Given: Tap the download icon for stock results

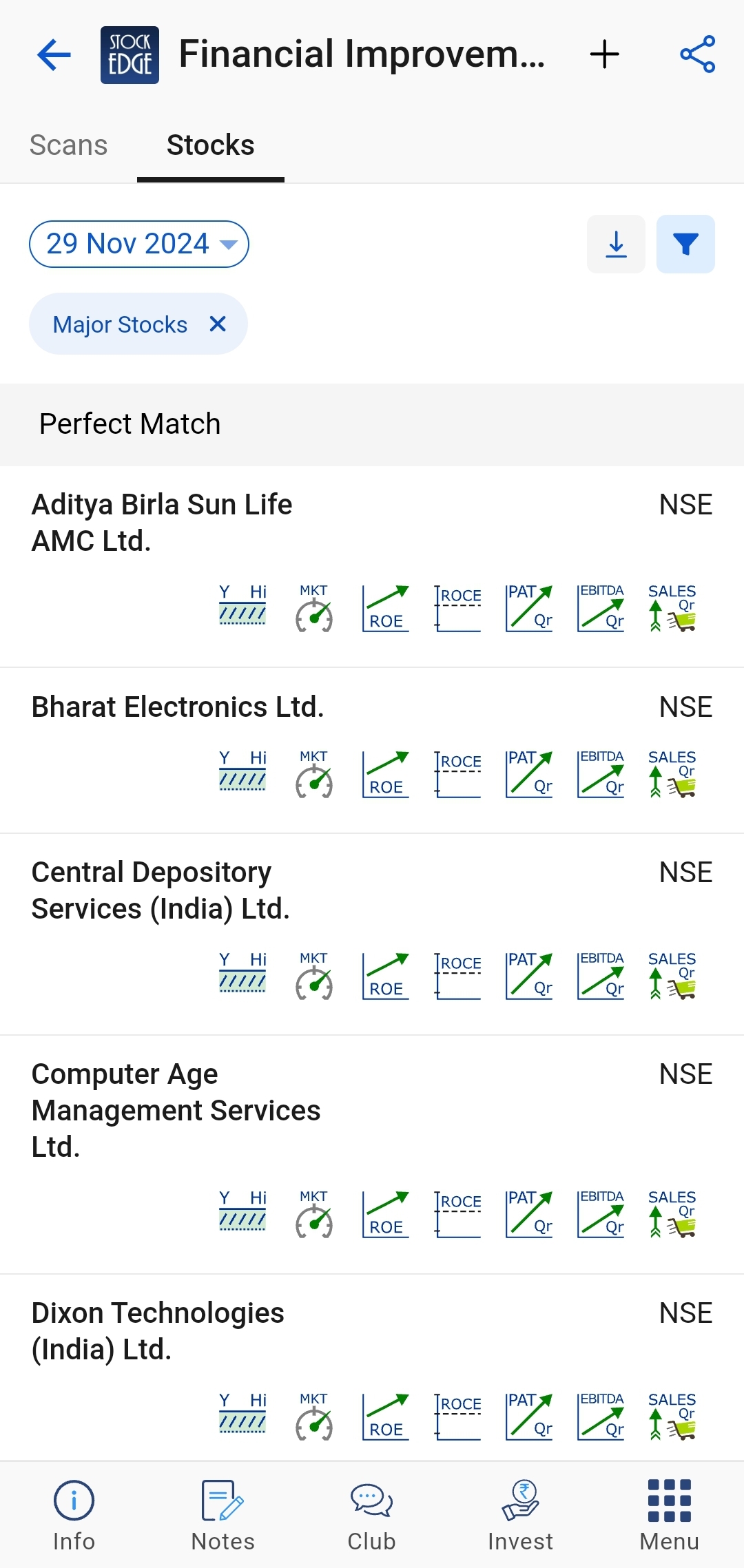Looking at the screenshot, I should [615, 244].
